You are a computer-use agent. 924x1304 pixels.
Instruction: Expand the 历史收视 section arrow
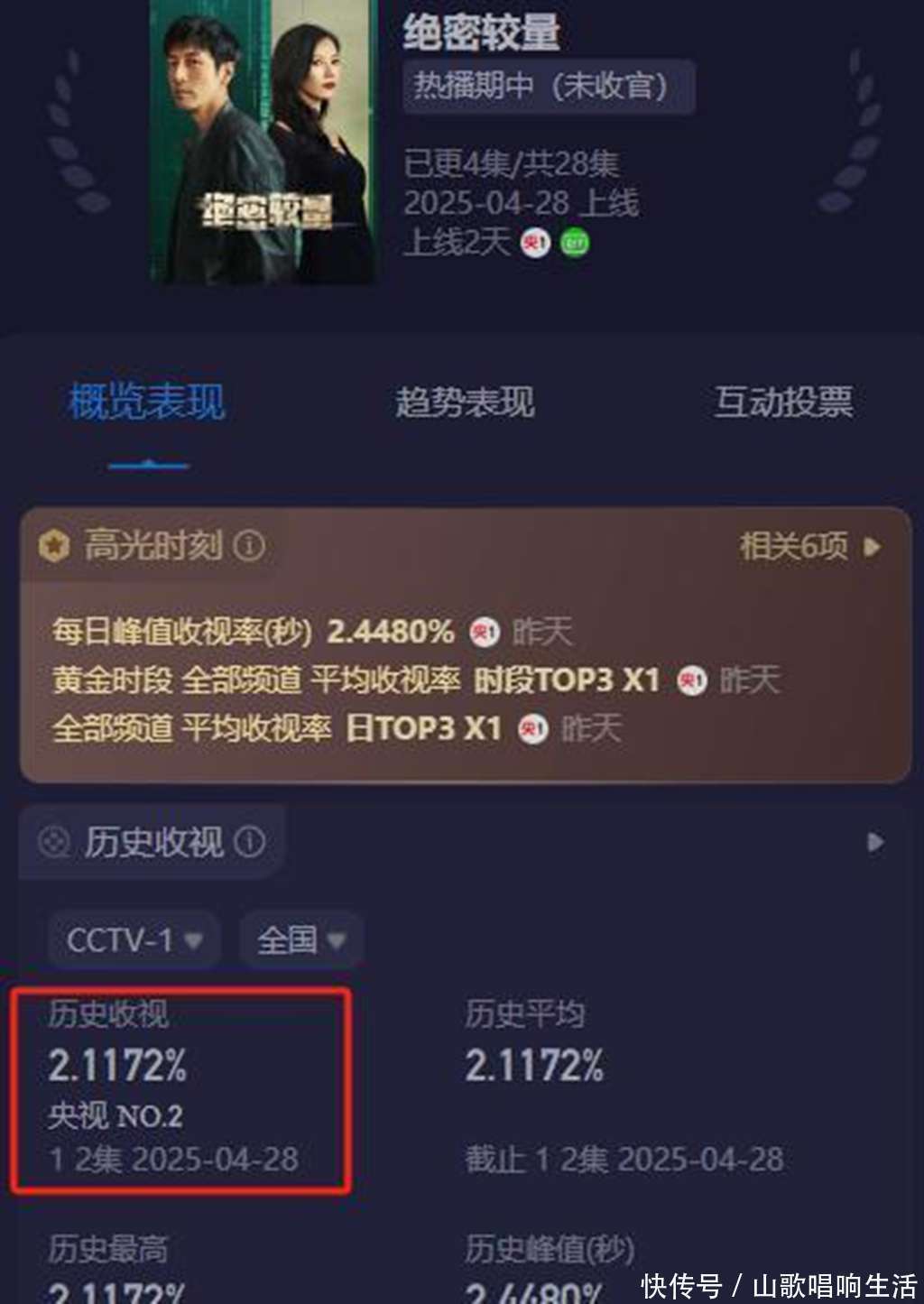pyautogui.click(x=874, y=842)
